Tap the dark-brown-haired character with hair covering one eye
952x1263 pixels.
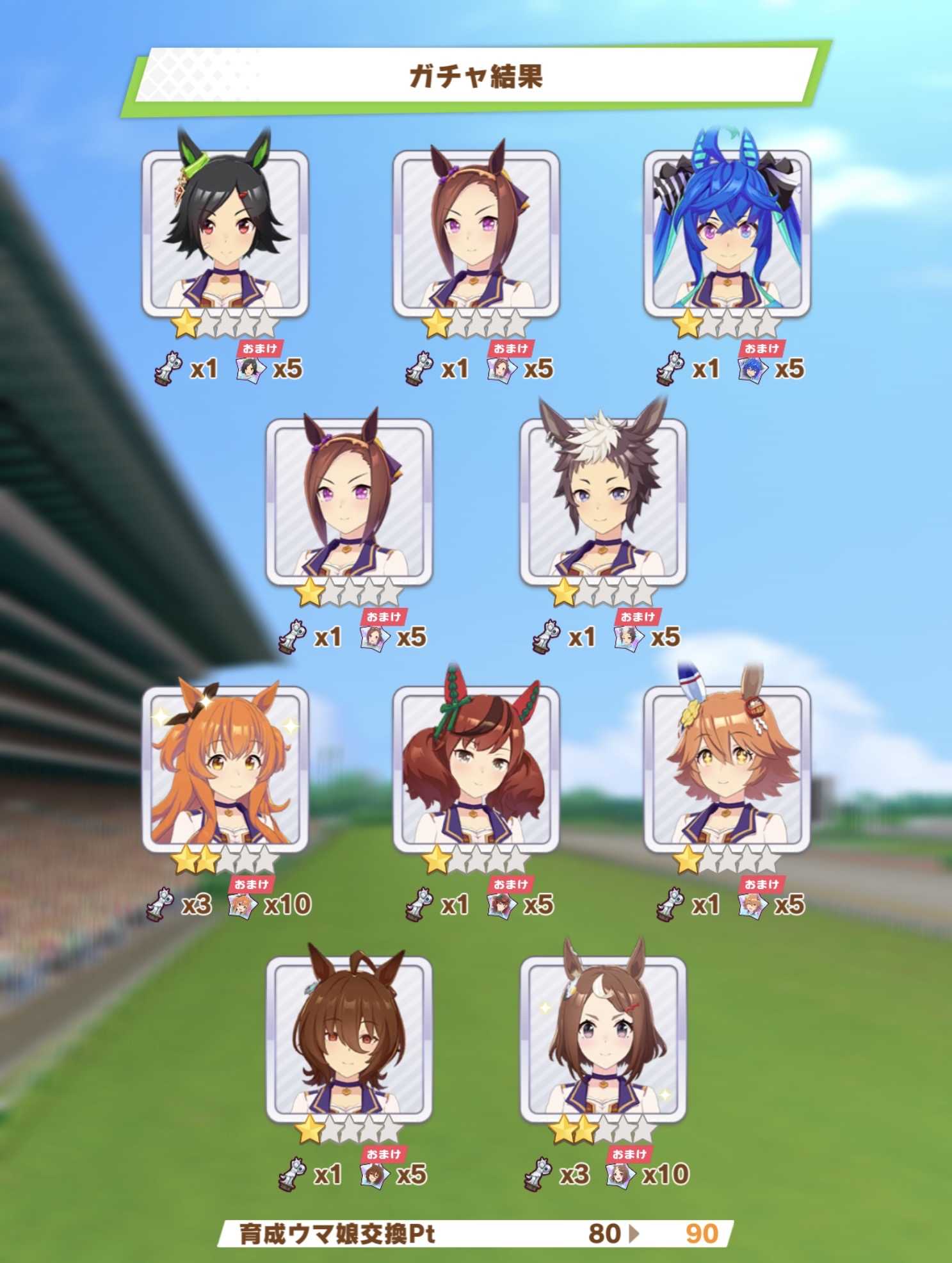(350, 1040)
